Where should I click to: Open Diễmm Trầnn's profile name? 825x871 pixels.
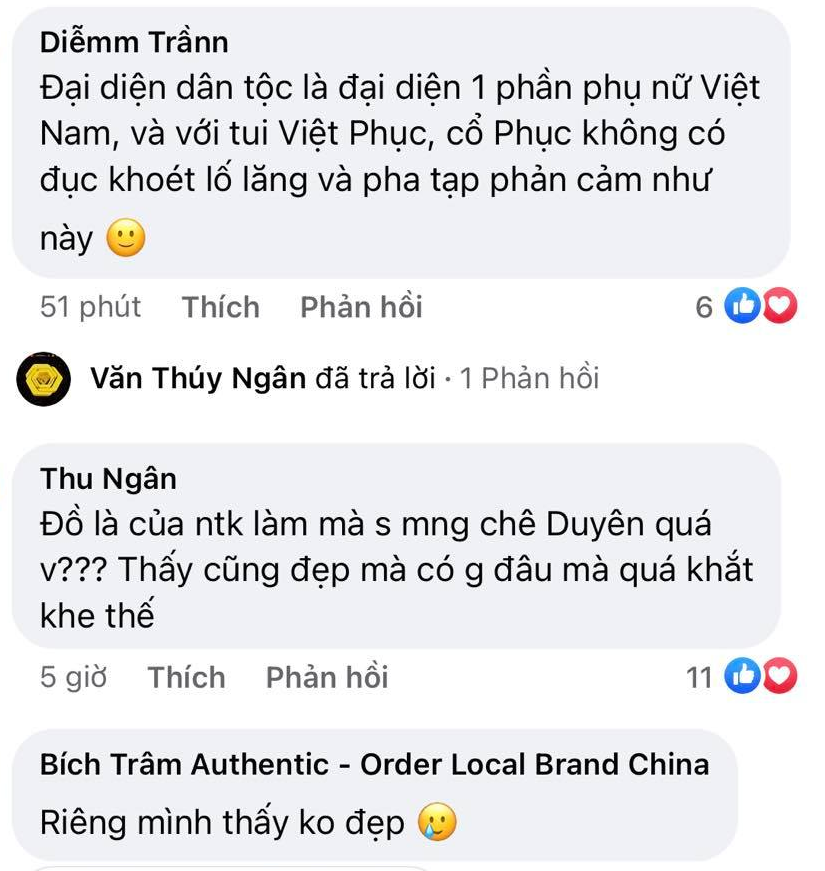pyautogui.click(x=134, y=42)
